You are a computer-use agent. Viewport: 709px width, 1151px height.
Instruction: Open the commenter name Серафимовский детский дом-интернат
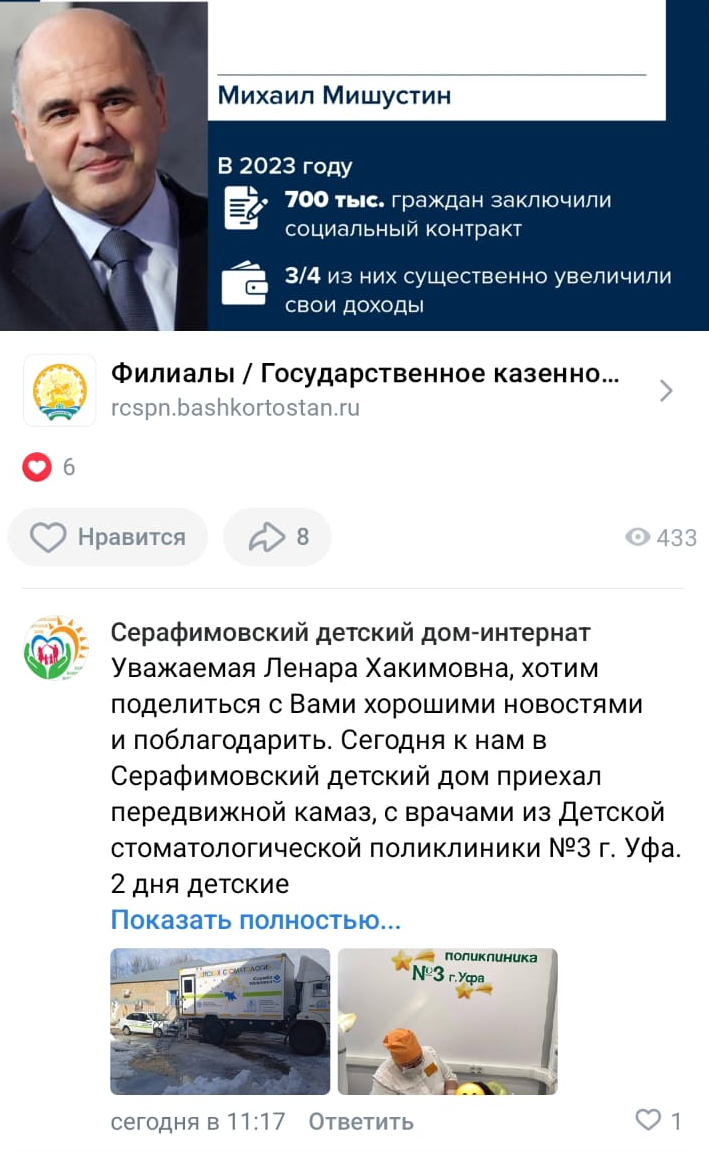point(350,632)
